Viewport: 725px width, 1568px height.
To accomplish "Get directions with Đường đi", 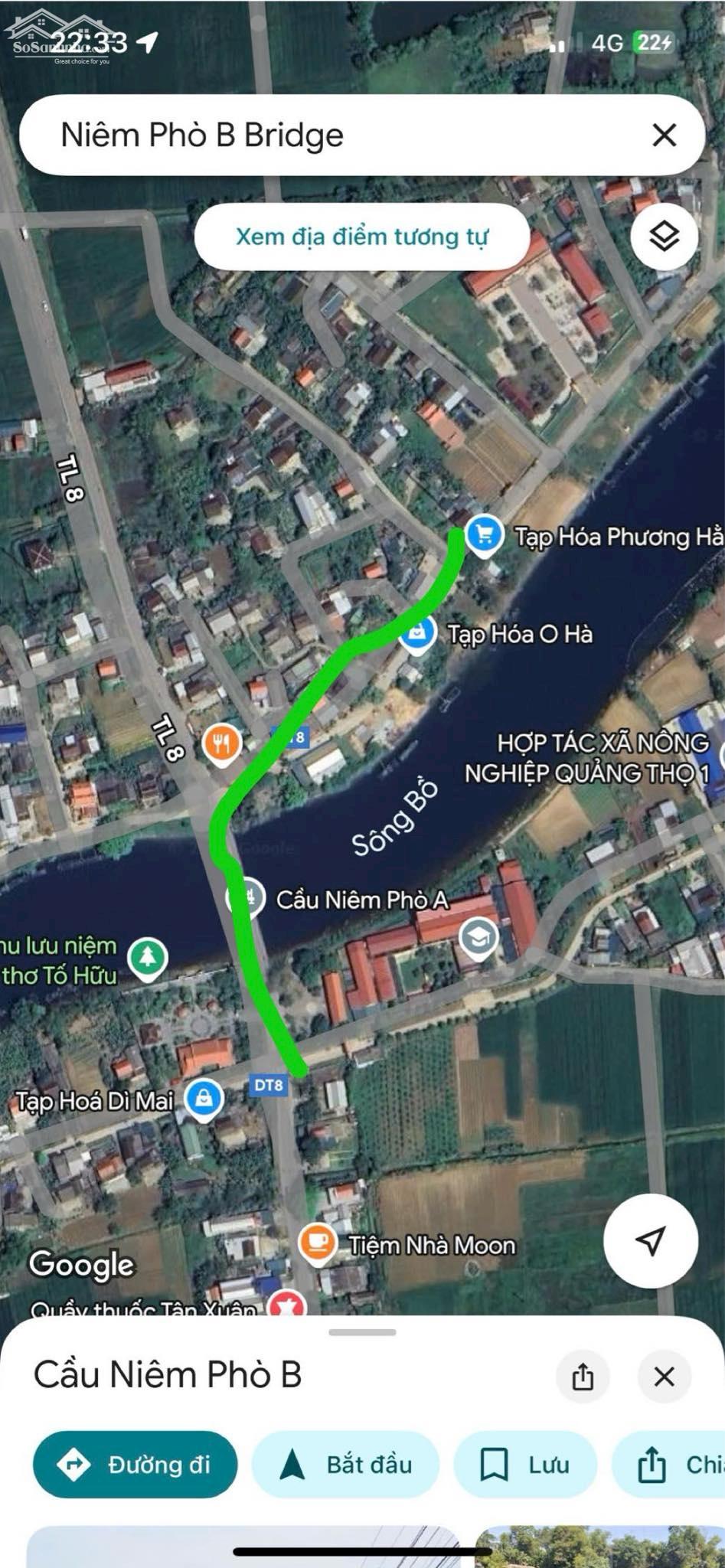I will pyautogui.click(x=135, y=1464).
